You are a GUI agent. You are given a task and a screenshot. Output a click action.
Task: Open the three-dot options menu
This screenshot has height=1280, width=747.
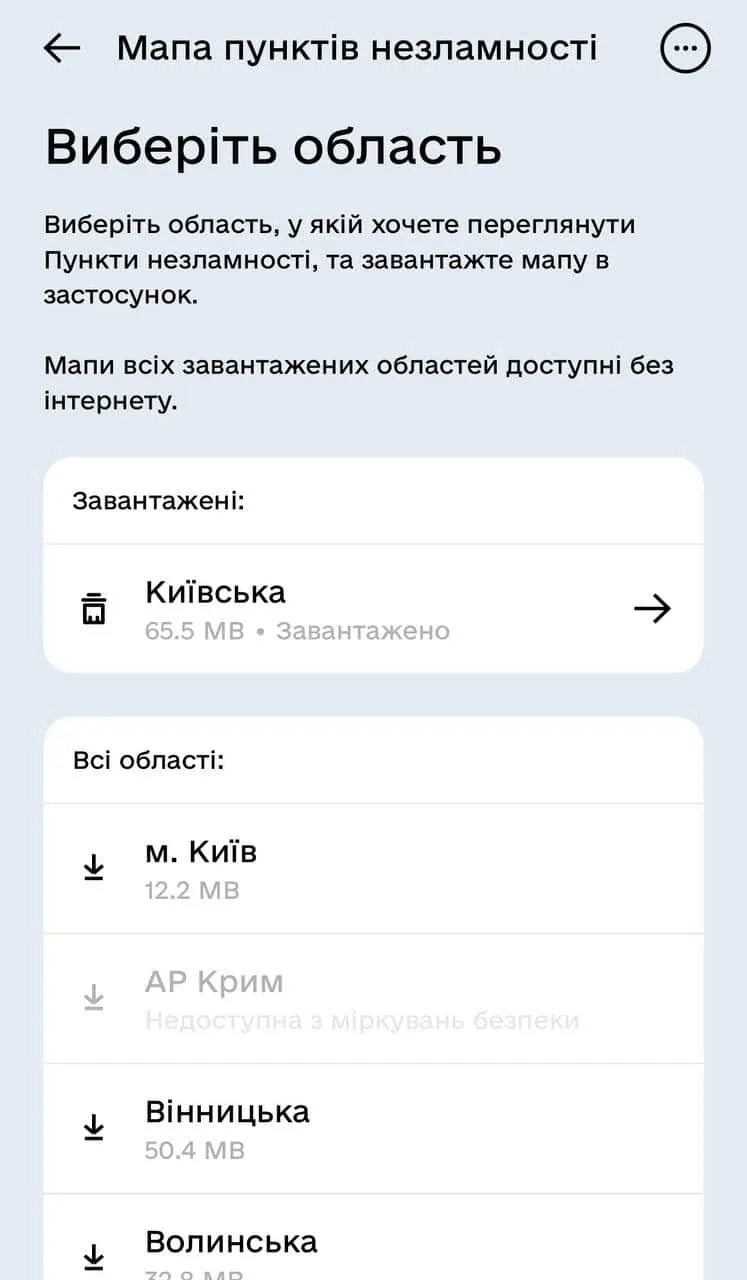(685, 47)
